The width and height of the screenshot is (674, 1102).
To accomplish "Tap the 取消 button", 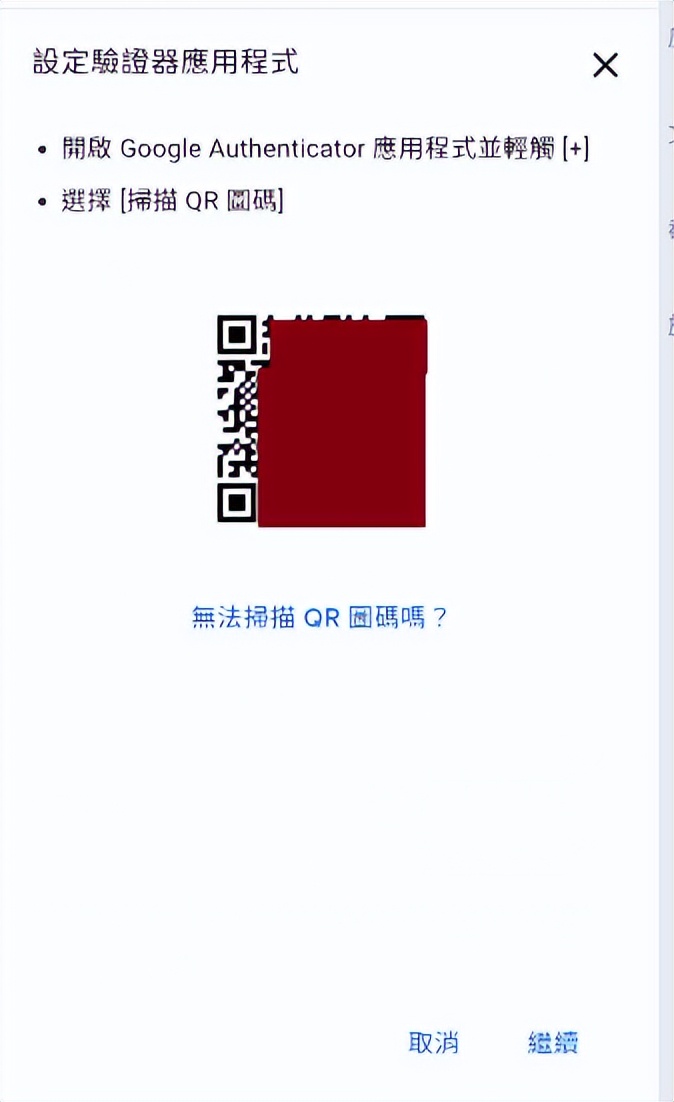I will click(434, 1042).
